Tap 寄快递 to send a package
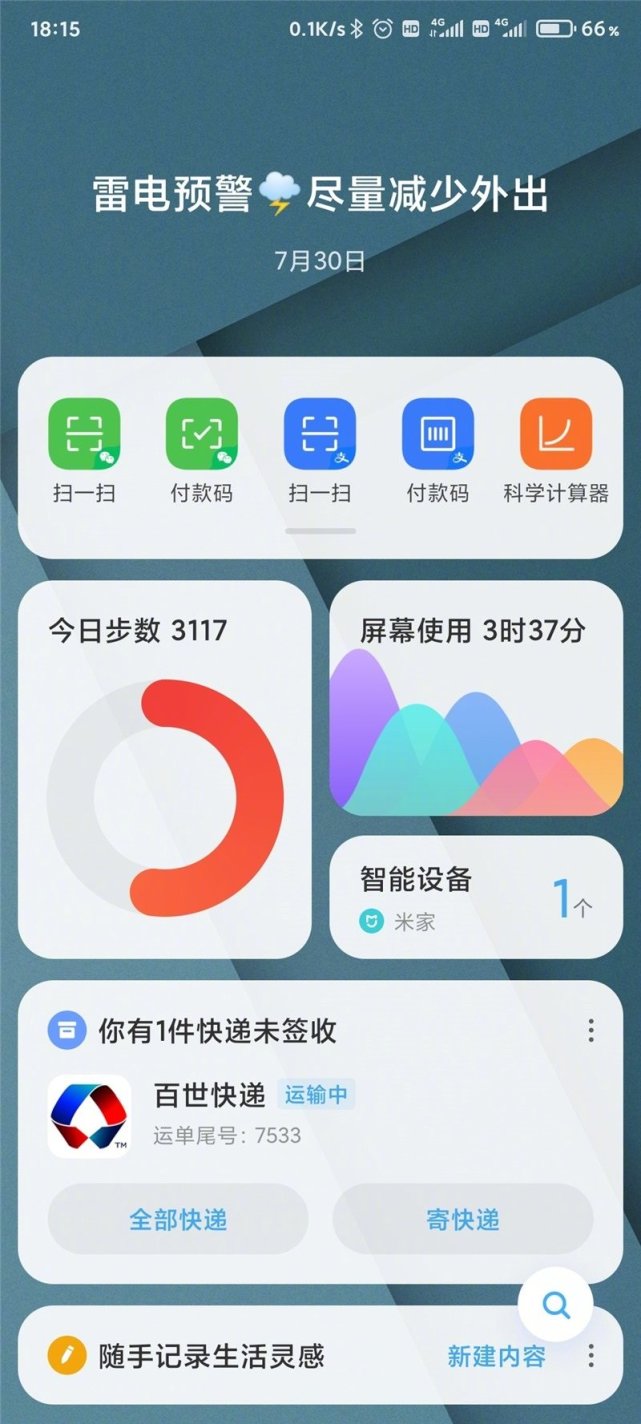Screen dimensions: 641x1424 click(463, 1219)
